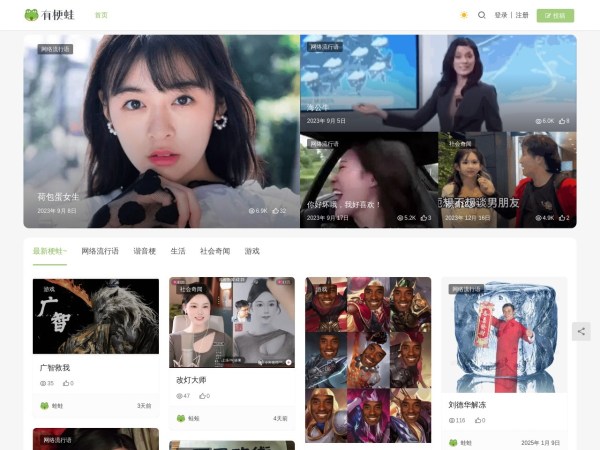This screenshot has width=600, height=450.
Task: Open the search icon in header
Action: coord(482,15)
